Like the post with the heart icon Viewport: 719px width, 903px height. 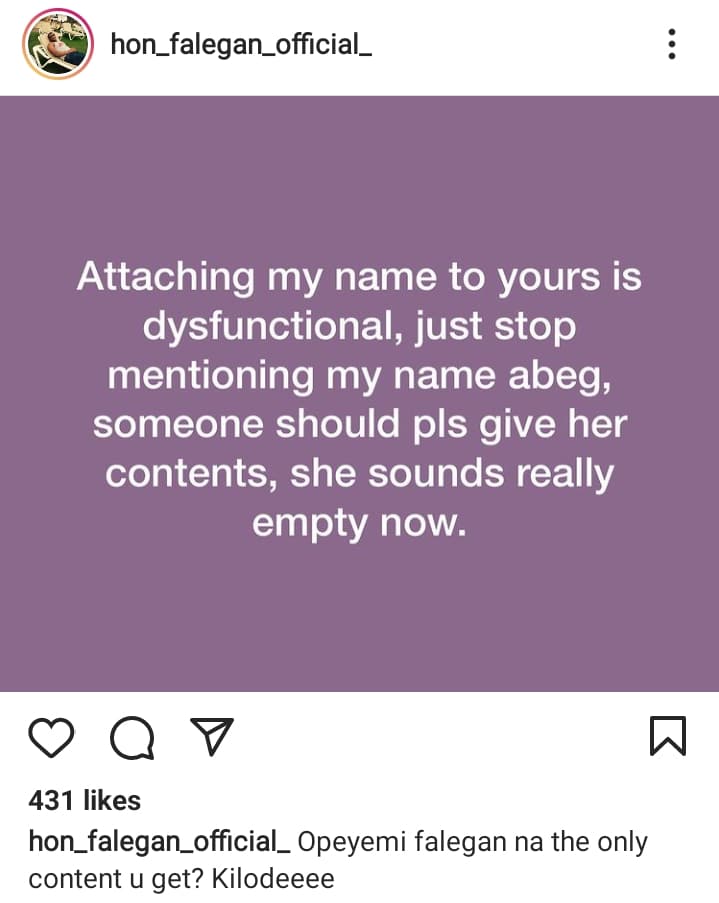pyautogui.click(x=51, y=738)
